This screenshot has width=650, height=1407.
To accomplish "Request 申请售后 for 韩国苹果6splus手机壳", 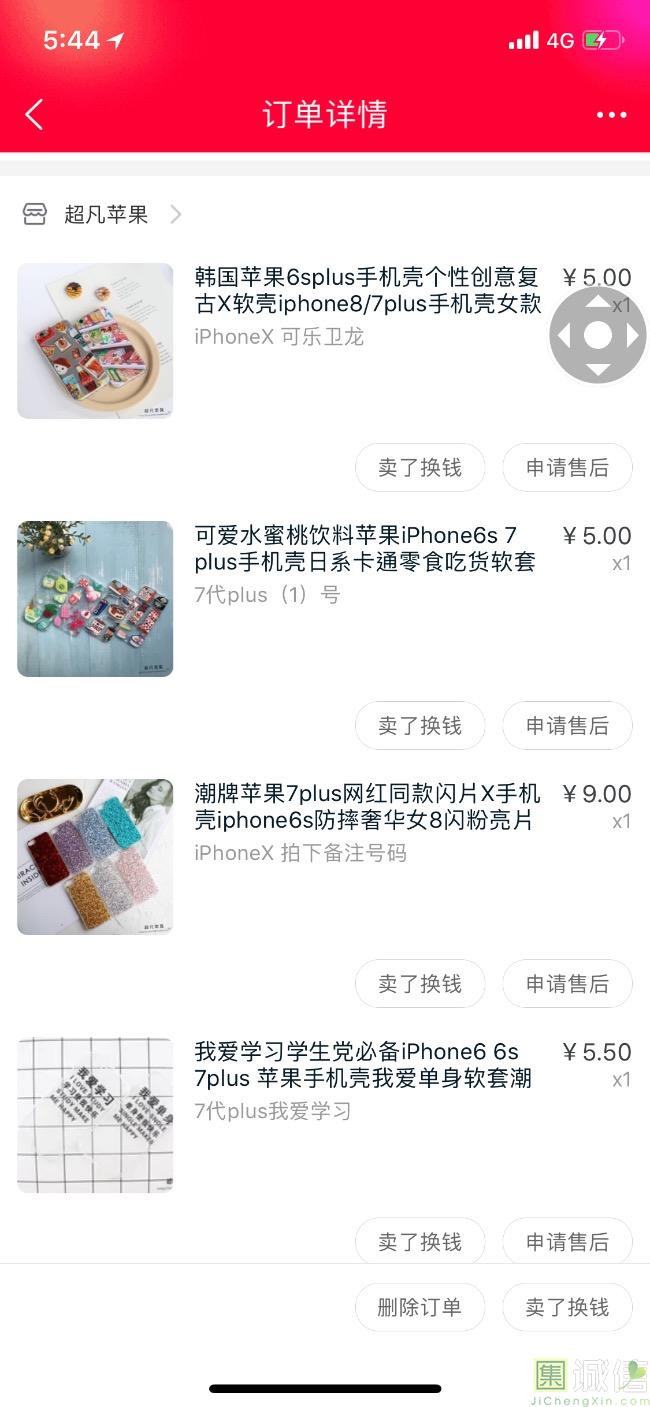I will click(x=567, y=468).
